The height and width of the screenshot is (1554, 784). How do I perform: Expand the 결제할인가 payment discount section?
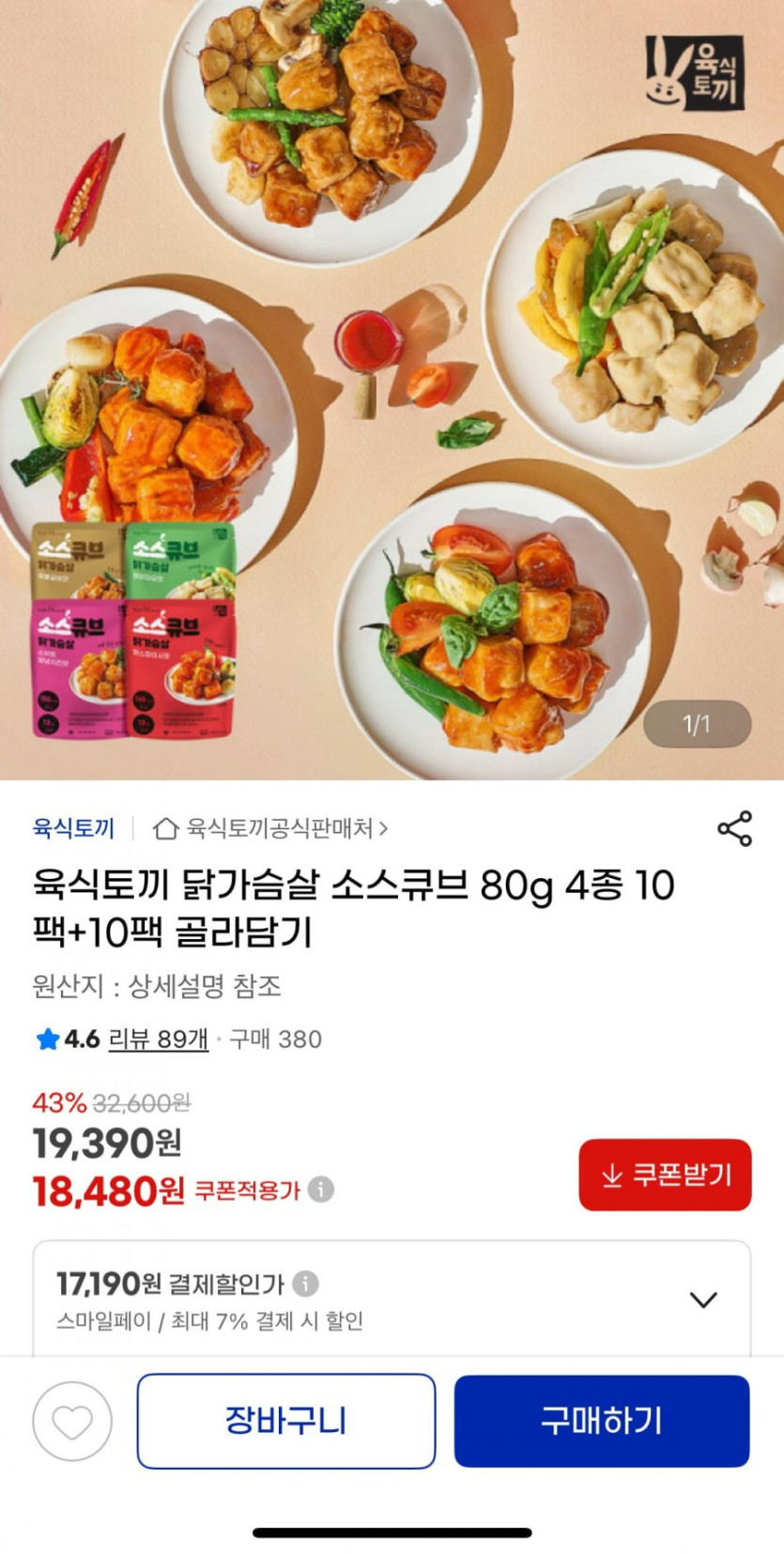703,1300
